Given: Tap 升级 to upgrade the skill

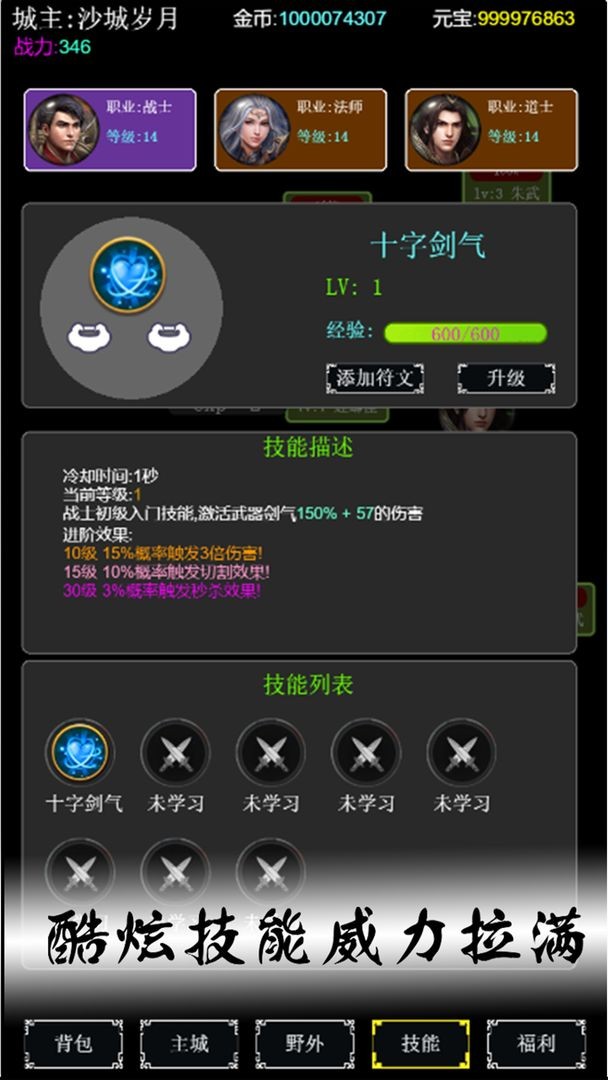Looking at the screenshot, I should 506,378.
